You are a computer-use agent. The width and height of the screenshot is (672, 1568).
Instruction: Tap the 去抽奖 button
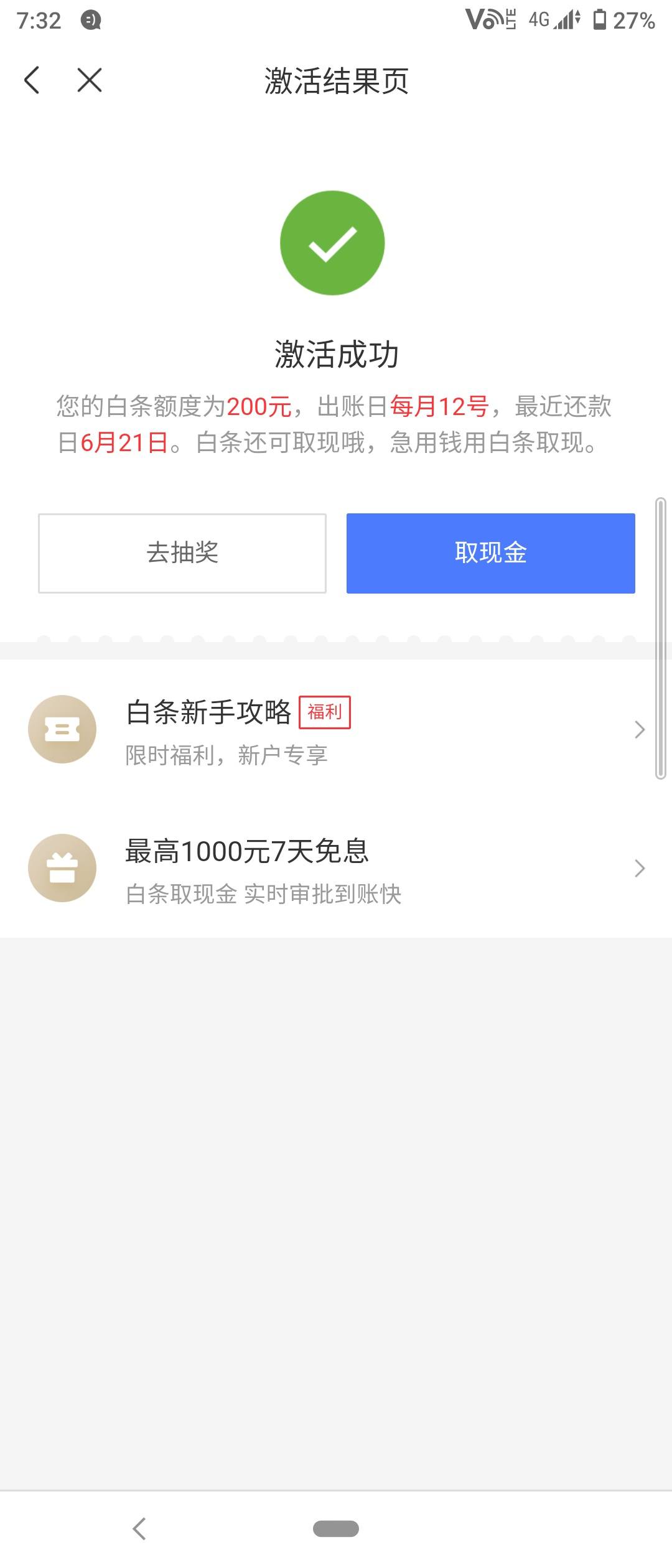pos(182,553)
